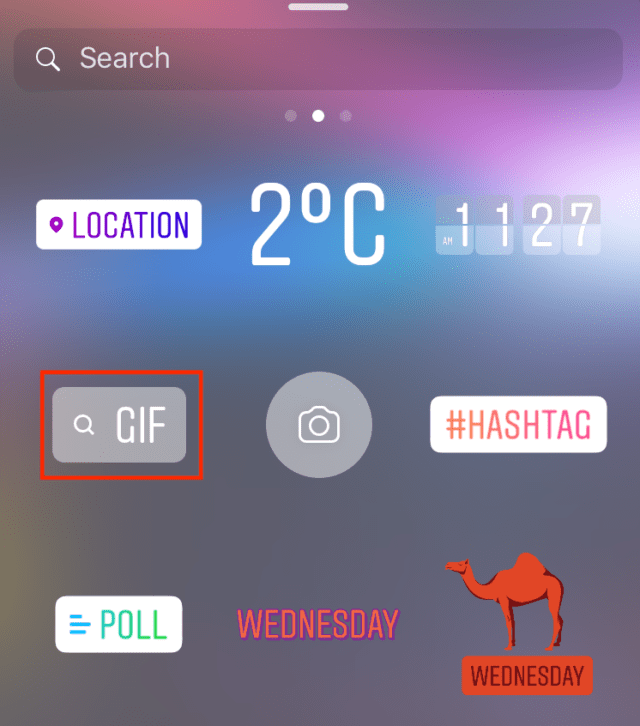Image resolution: width=640 pixels, height=726 pixels.
Task: Insert the Poll sticker
Action: [x=119, y=624]
